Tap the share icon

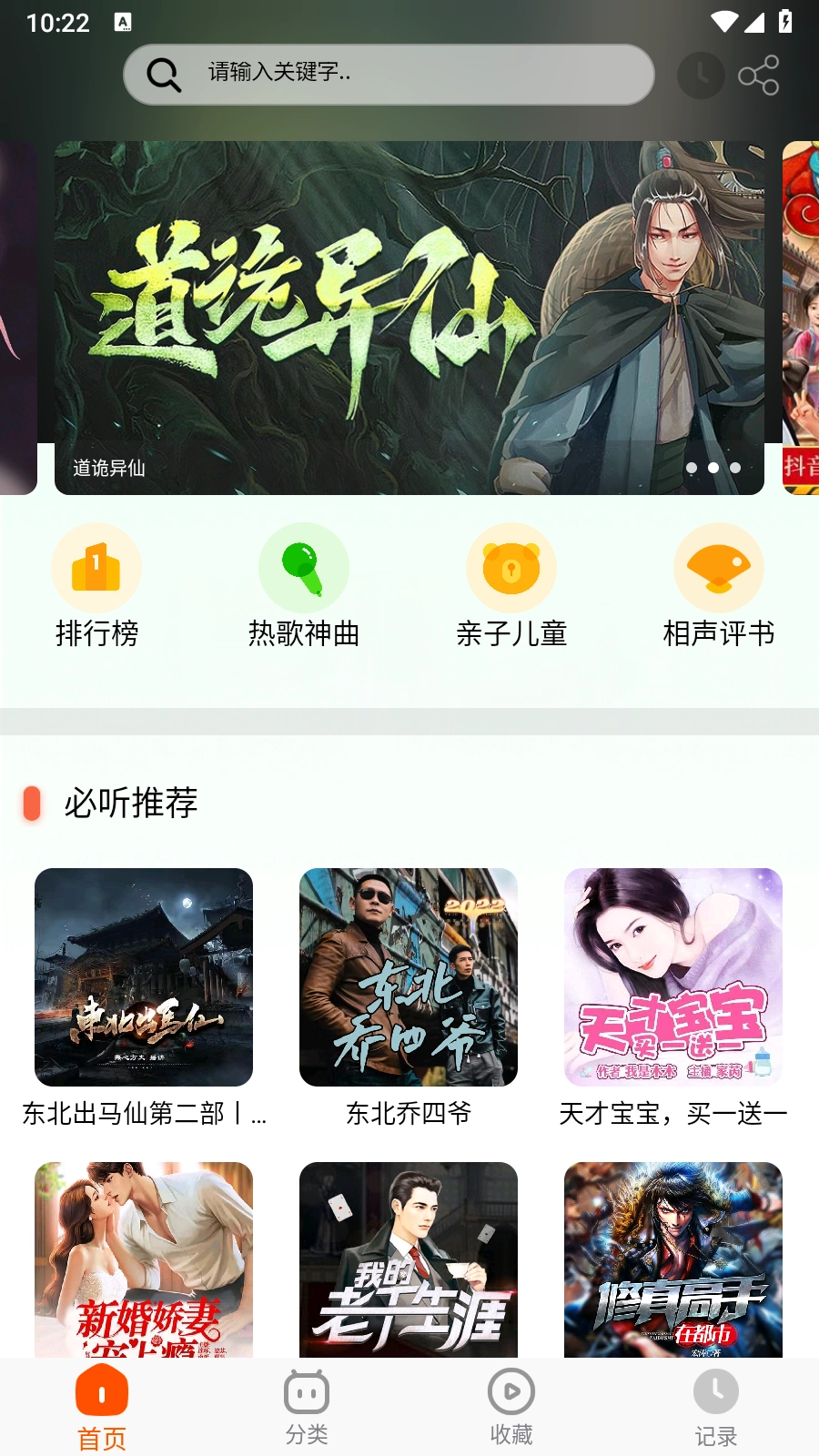758,75
